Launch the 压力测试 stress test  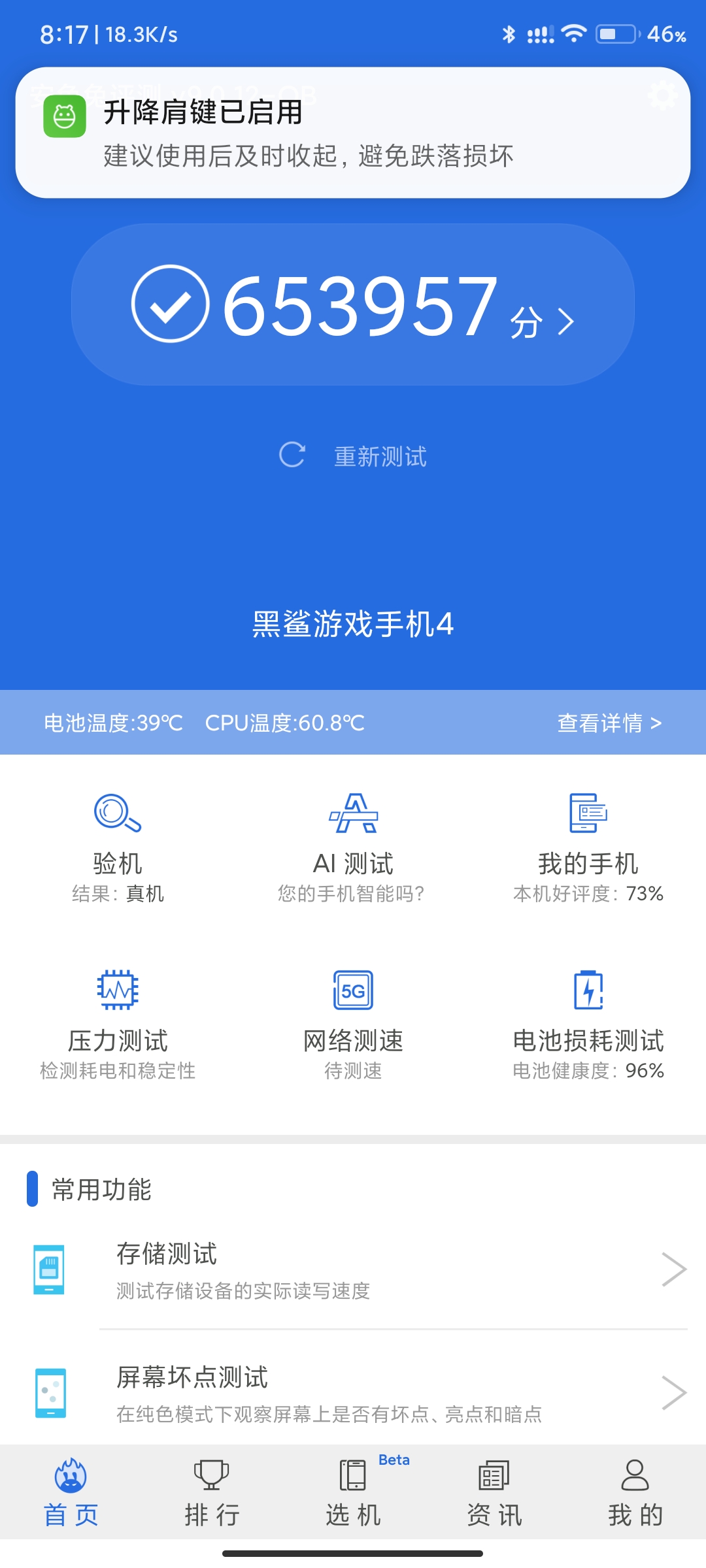point(118,1025)
